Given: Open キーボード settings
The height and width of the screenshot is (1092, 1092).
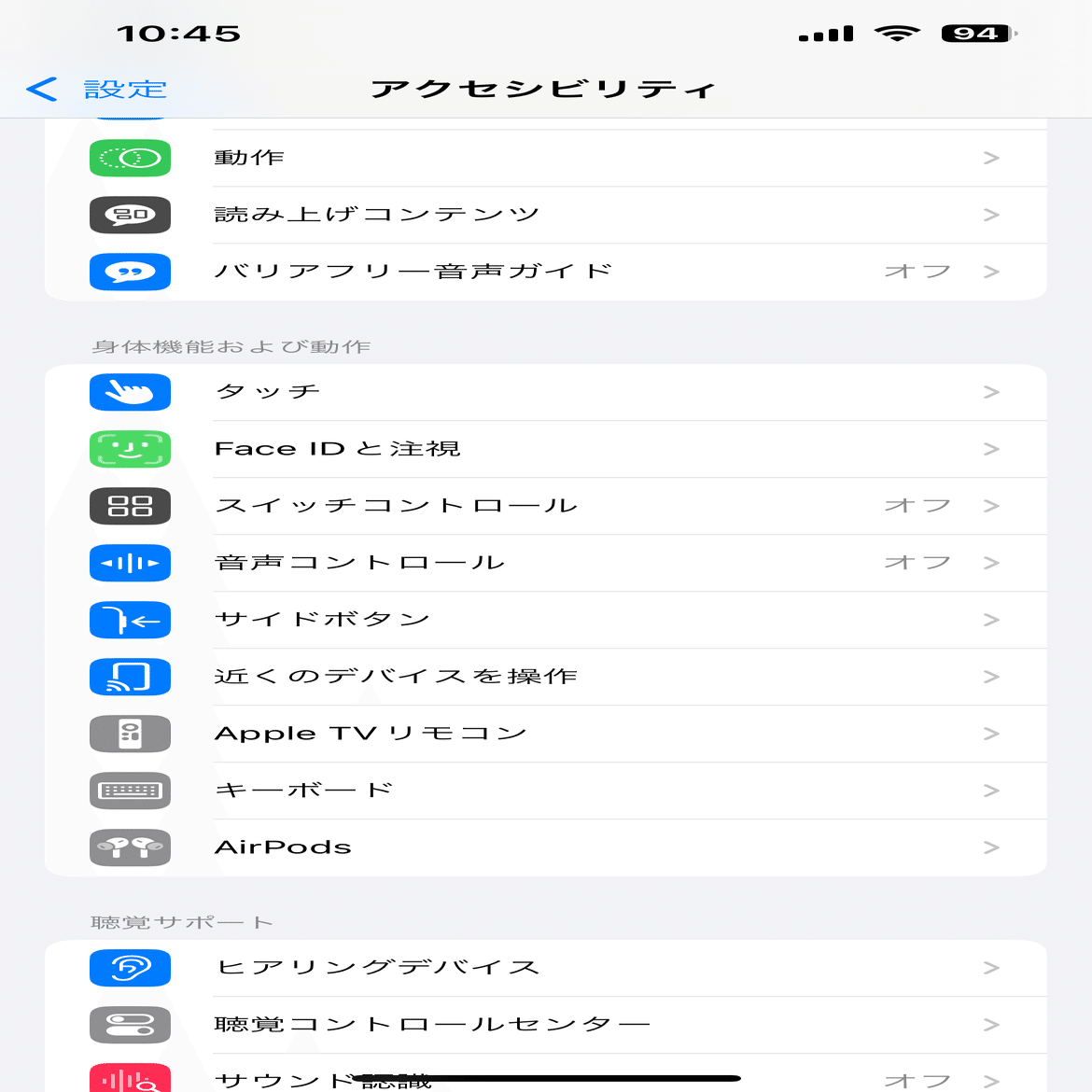Looking at the screenshot, I should [545, 791].
